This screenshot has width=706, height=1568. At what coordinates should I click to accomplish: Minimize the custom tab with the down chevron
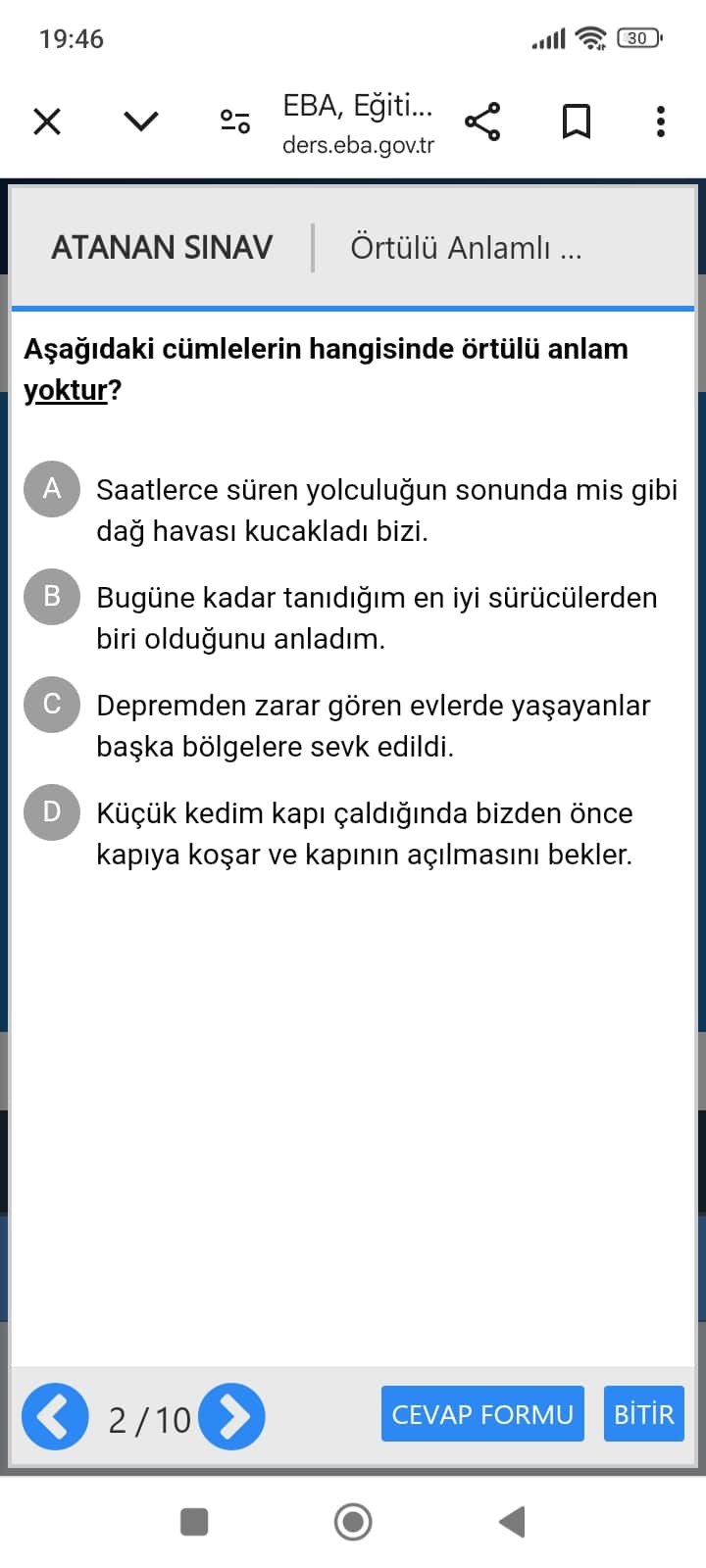click(141, 122)
